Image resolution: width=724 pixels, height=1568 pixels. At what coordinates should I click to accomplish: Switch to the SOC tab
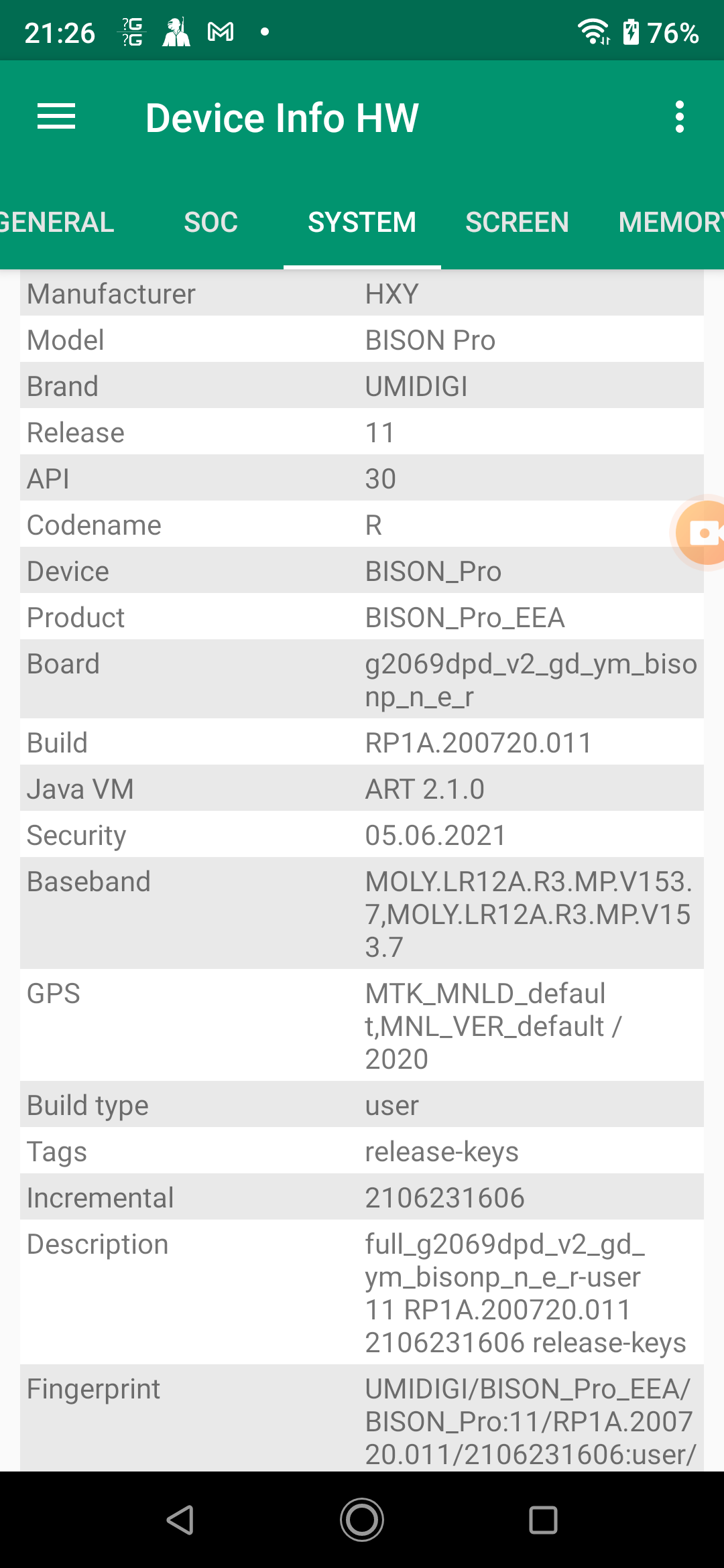pyautogui.click(x=210, y=222)
